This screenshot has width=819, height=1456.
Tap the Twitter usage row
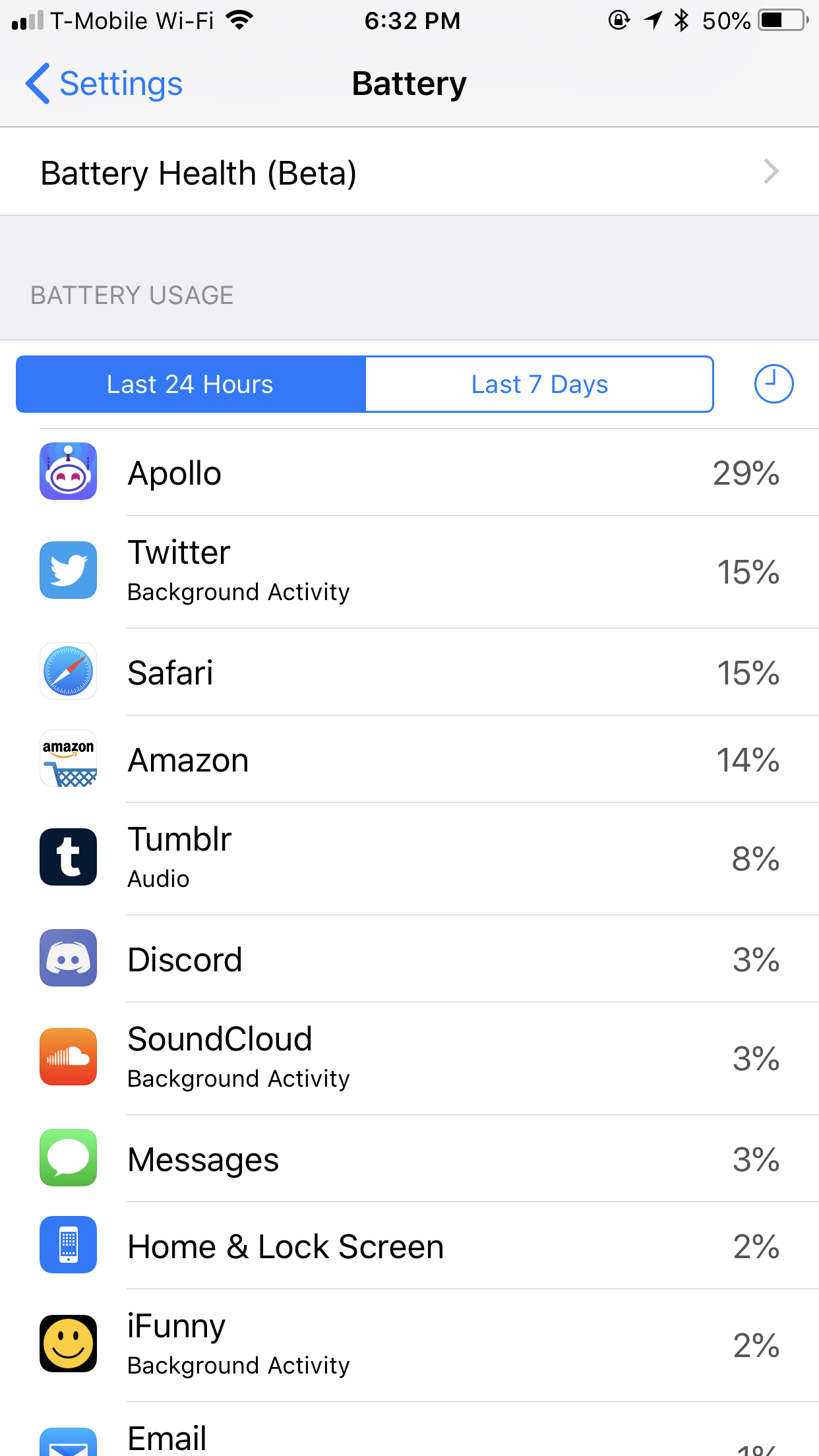409,572
